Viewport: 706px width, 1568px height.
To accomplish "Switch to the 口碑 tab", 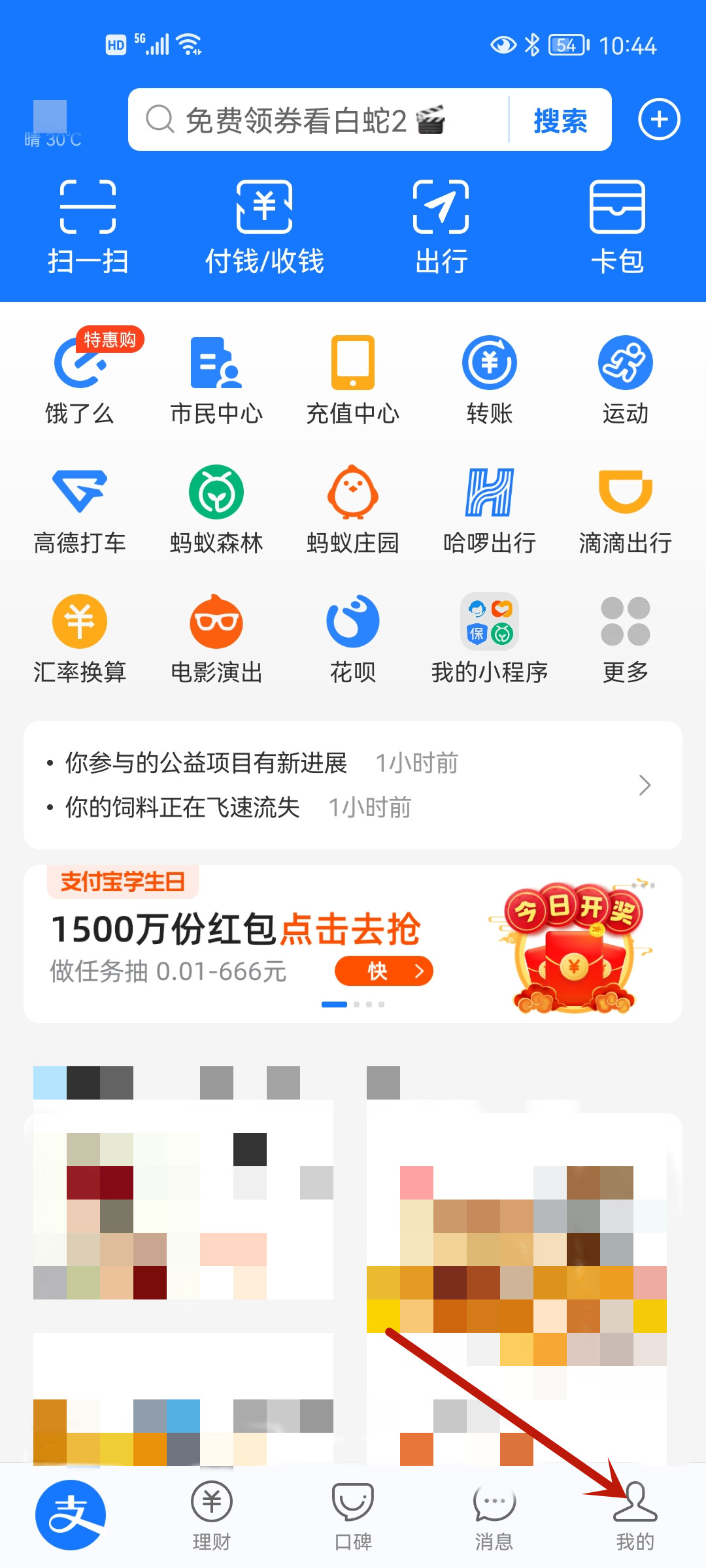I will [353, 1516].
